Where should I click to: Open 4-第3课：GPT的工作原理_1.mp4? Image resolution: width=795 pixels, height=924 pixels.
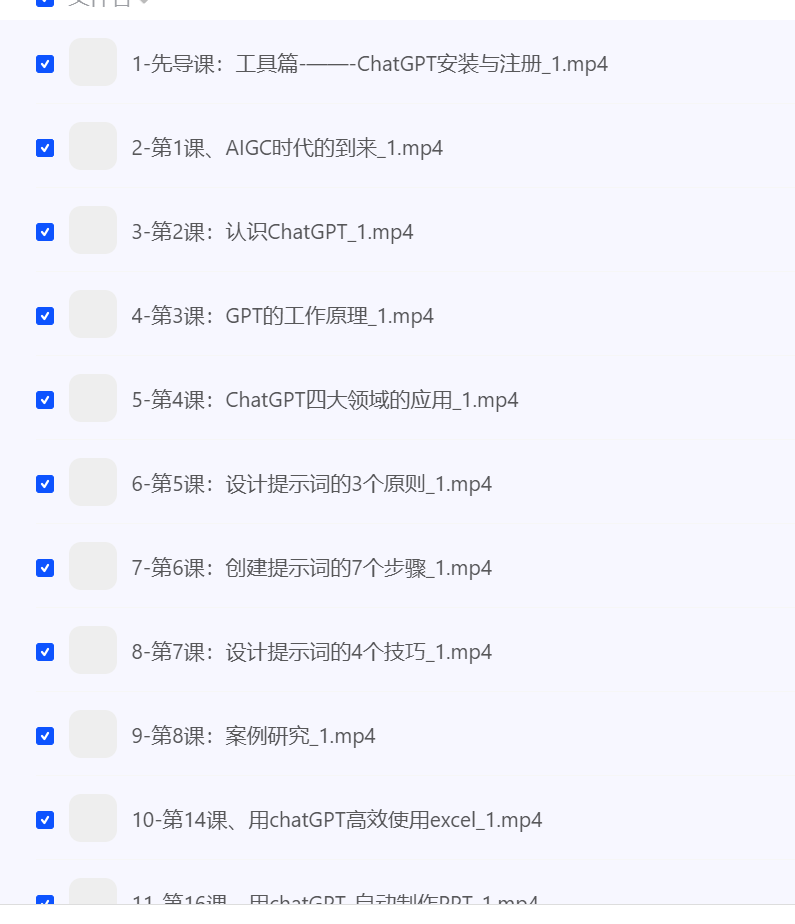[x=282, y=316]
